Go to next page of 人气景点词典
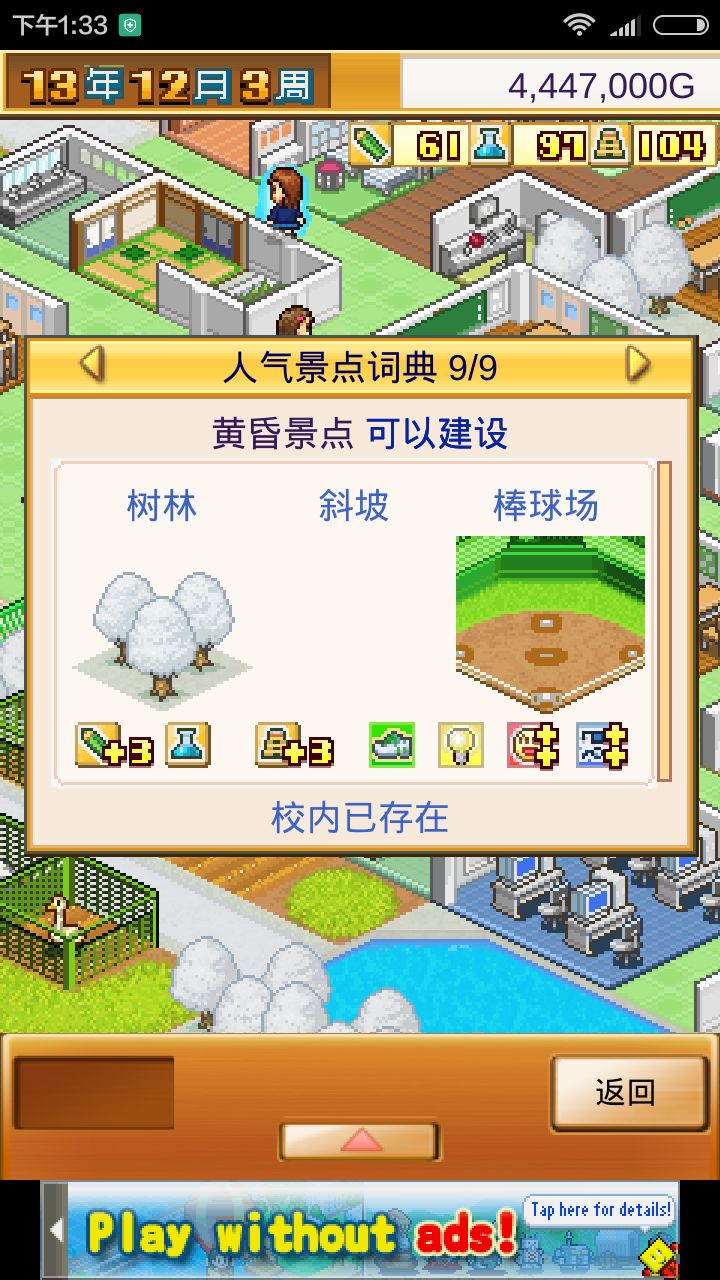This screenshot has width=720, height=1280. (637, 365)
